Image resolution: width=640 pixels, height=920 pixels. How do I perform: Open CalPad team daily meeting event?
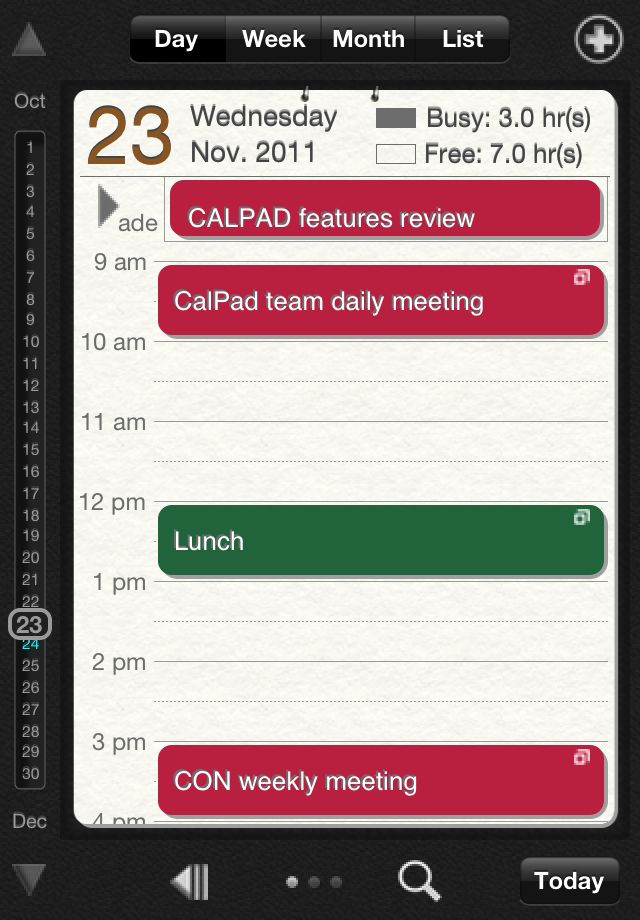[x=381, y=300]
